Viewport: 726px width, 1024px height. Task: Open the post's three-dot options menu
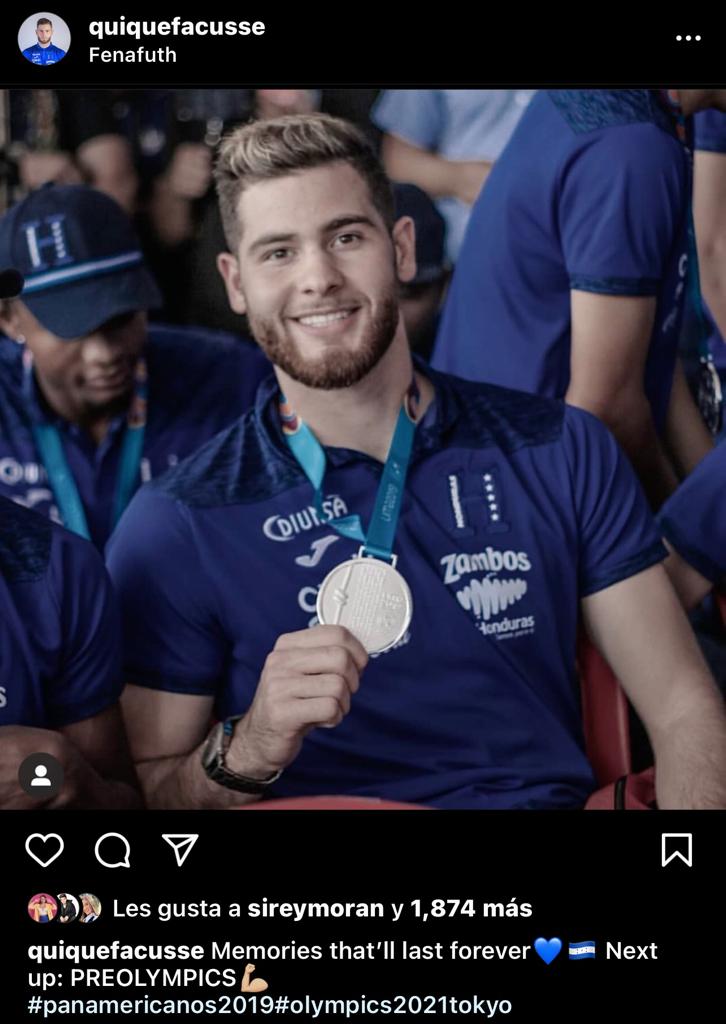(x=688, y=38)
